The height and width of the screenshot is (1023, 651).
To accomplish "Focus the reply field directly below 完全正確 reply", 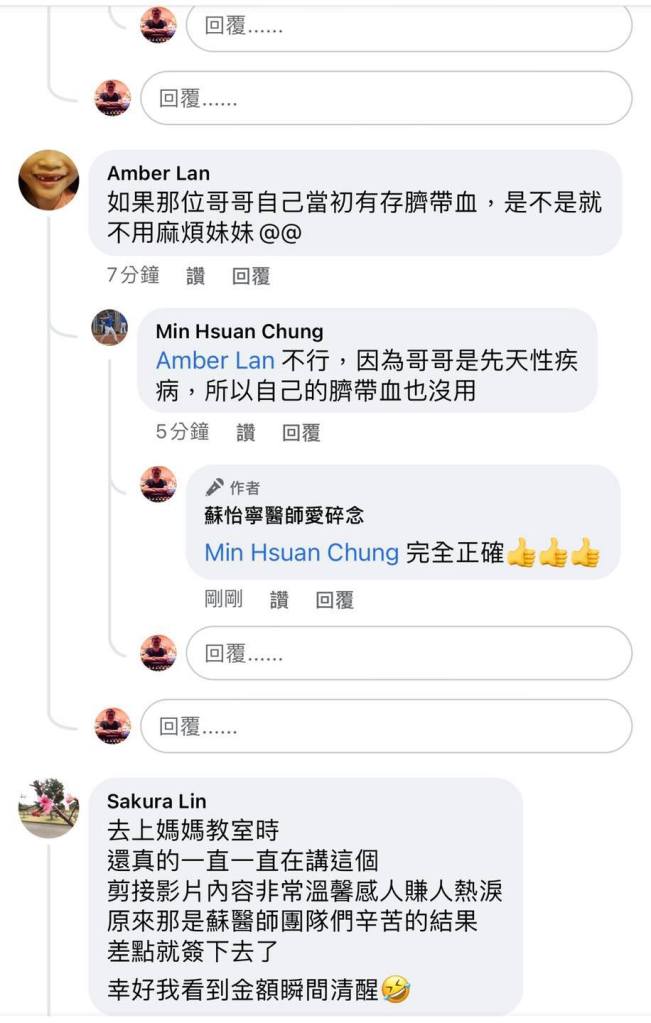I will tap(408, 653).
